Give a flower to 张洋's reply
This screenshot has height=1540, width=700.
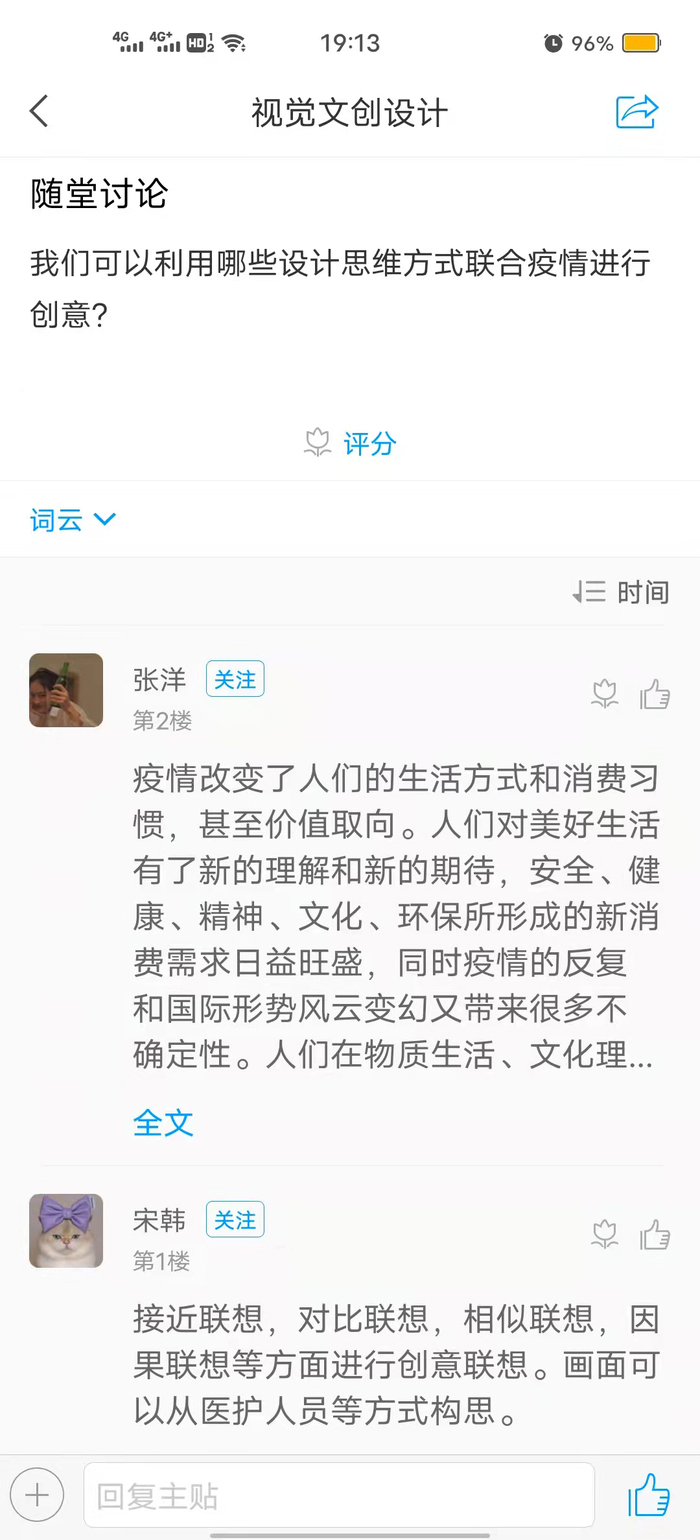point(605,694)
